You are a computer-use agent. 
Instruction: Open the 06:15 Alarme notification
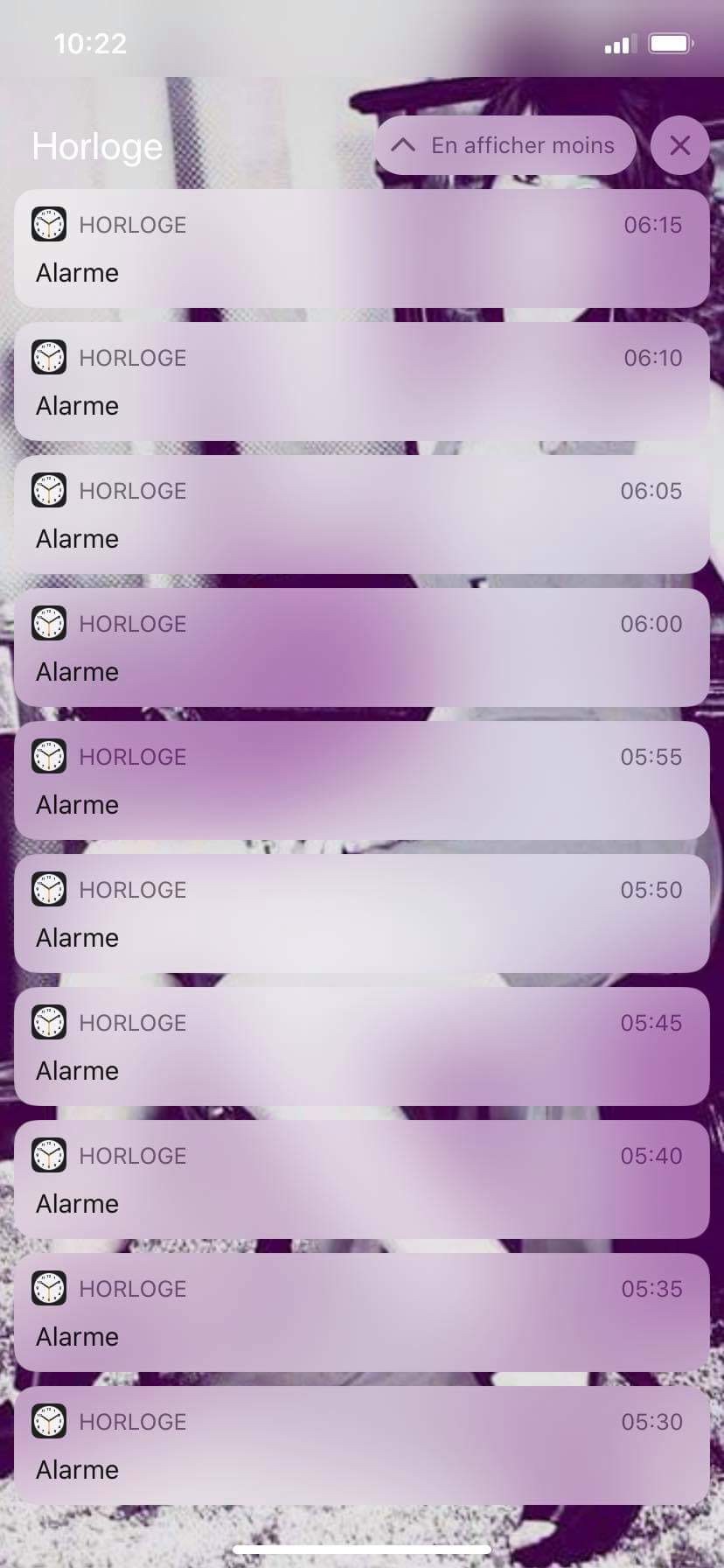point(361,248)
